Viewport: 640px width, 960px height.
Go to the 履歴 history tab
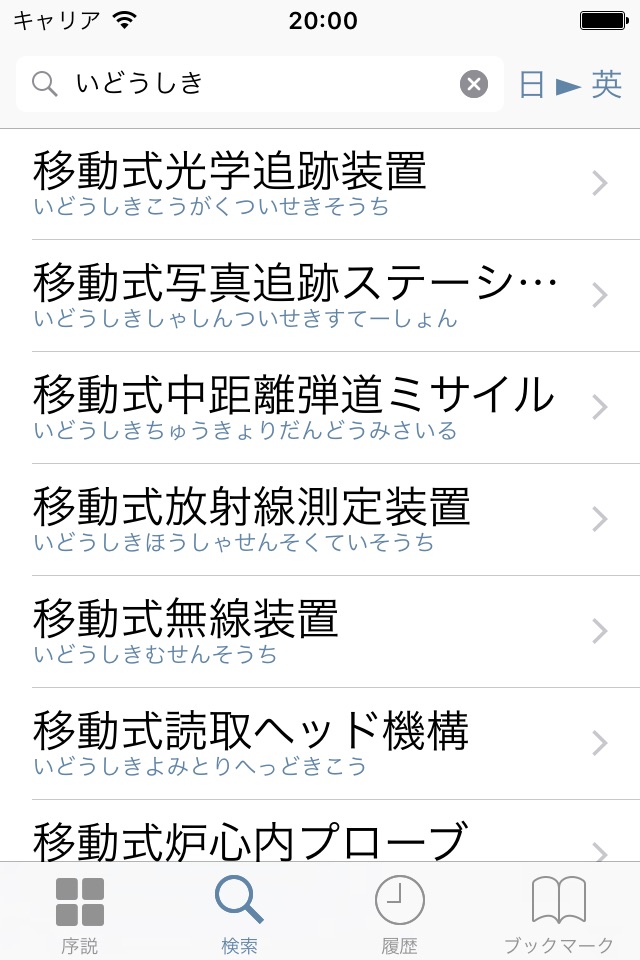tap(399, 912)
